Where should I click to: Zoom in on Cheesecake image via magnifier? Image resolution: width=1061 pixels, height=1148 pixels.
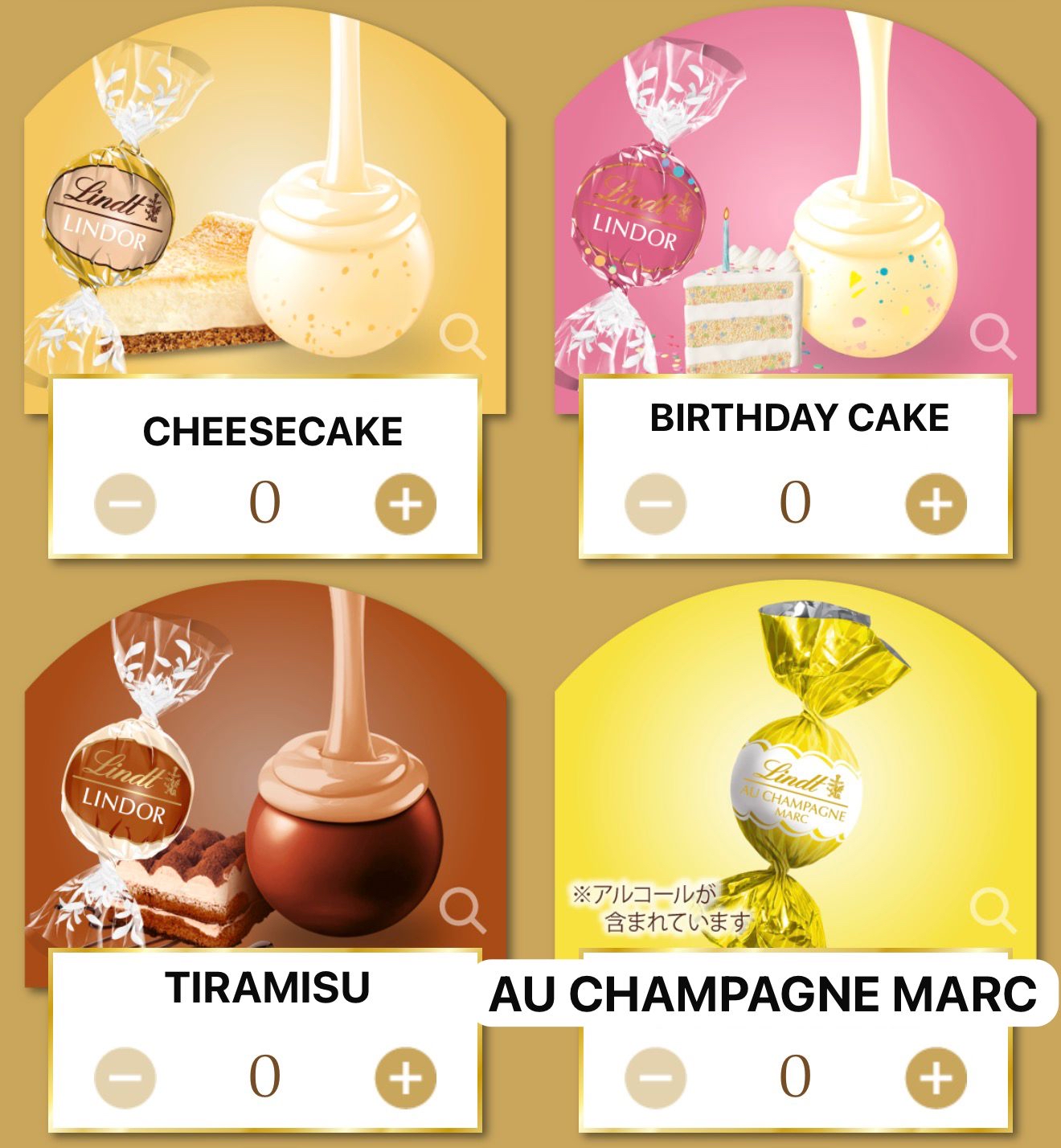[x=463, y=336]
